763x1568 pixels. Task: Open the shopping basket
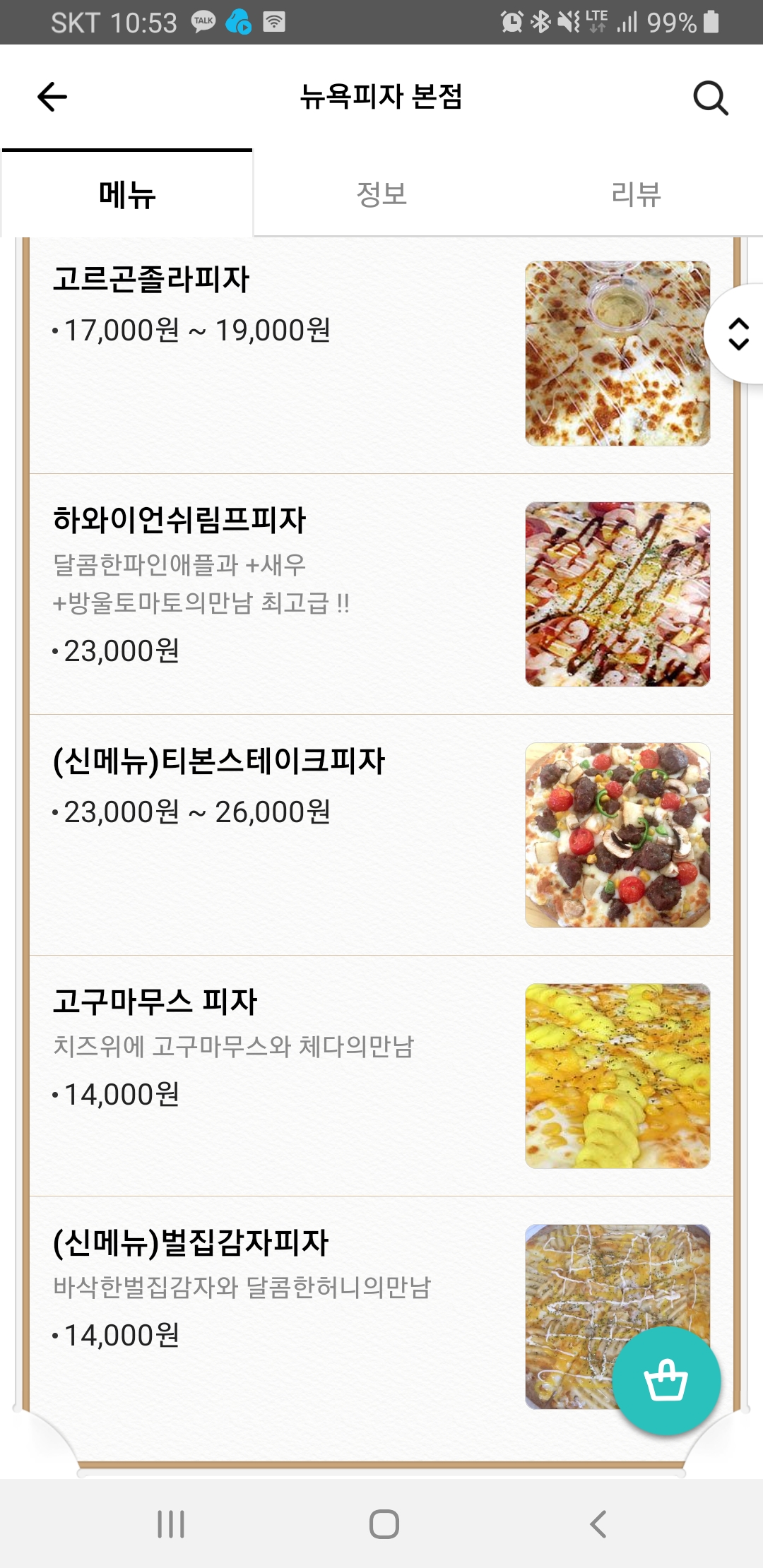(x=666, y=1381)
